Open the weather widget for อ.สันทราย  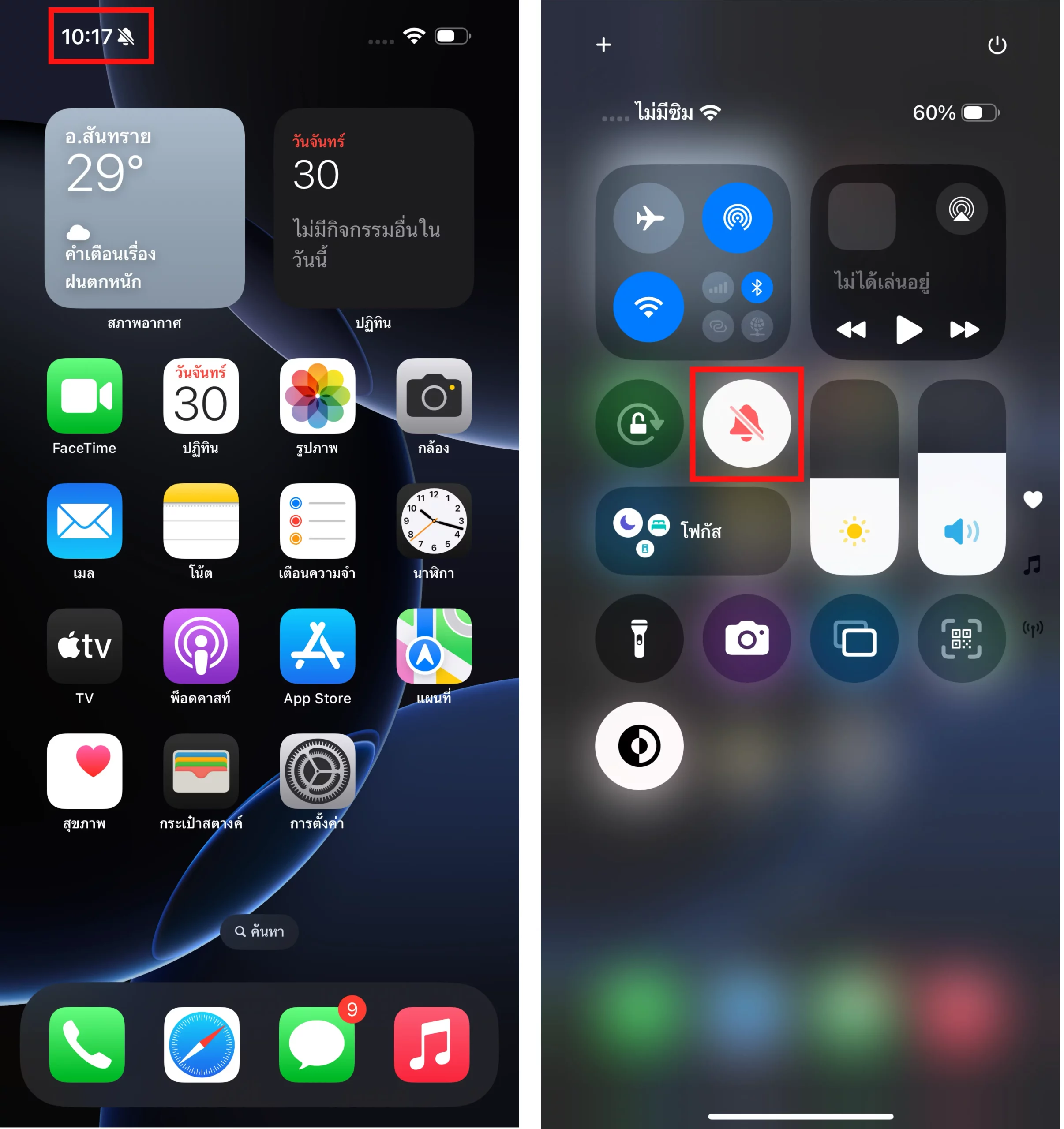coord(145,209)
